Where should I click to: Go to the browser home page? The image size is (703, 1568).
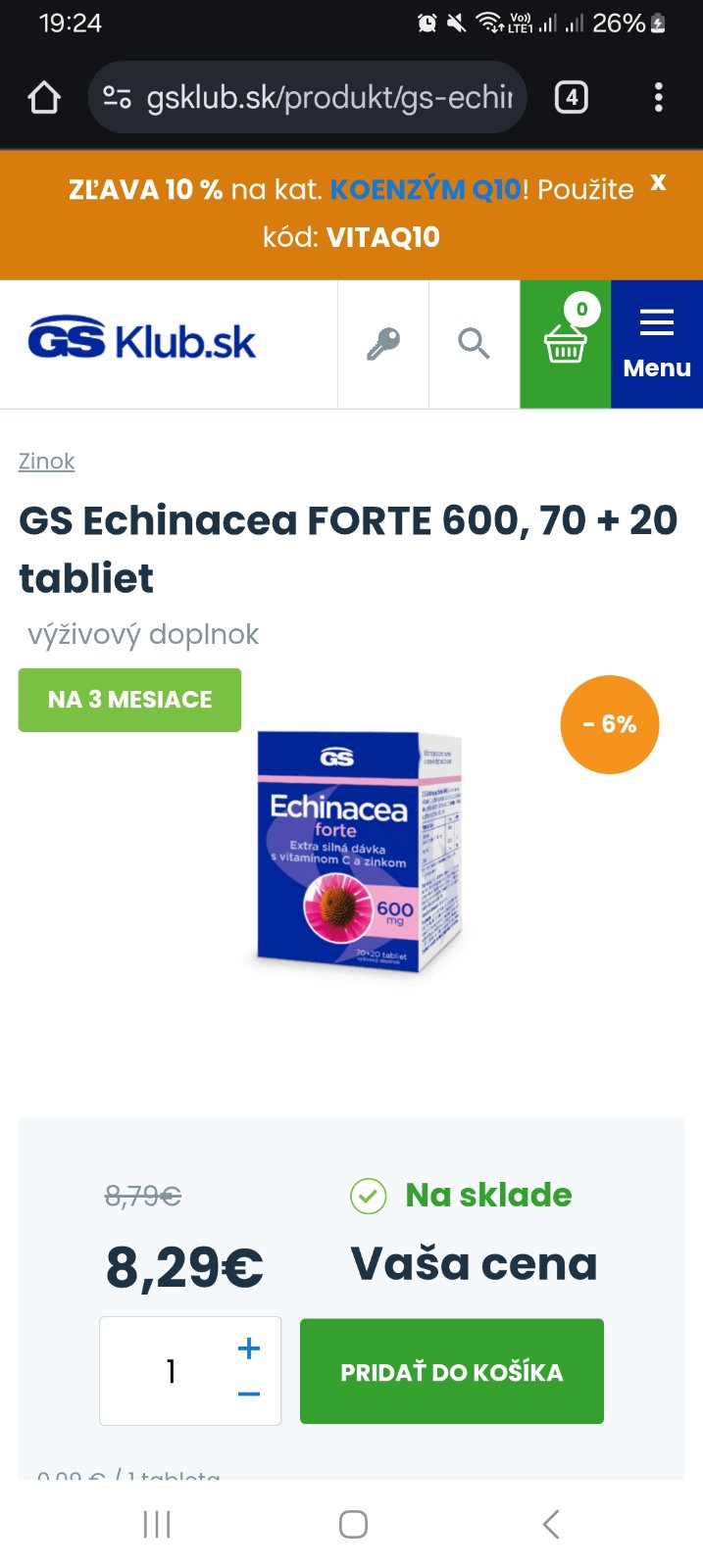point(44,97)
